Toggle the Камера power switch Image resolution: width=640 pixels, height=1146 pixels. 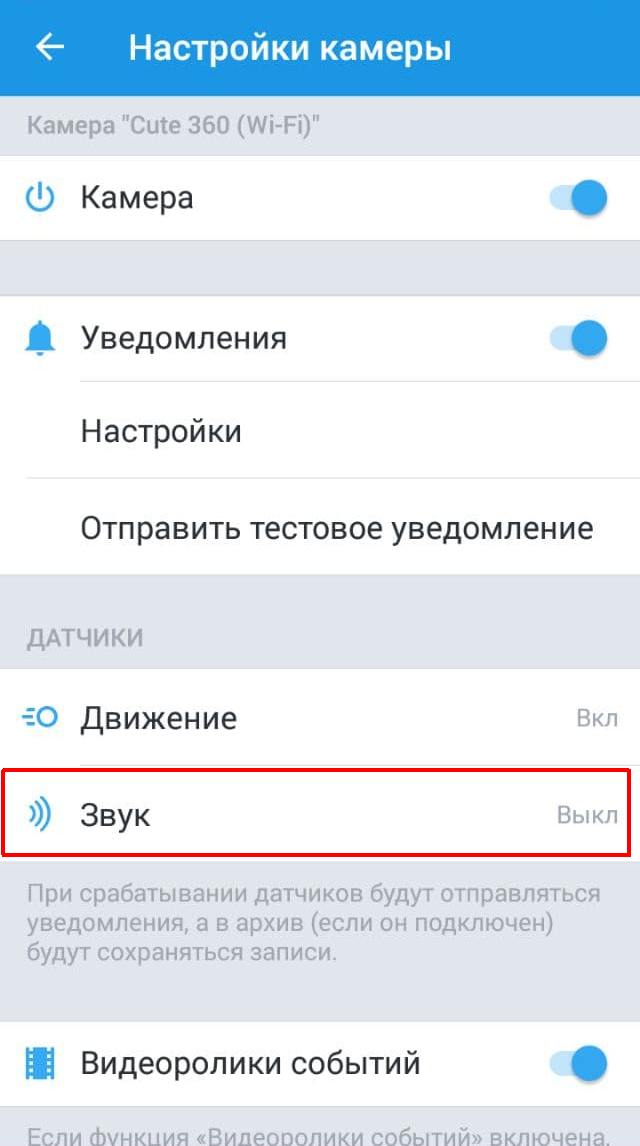579,198
